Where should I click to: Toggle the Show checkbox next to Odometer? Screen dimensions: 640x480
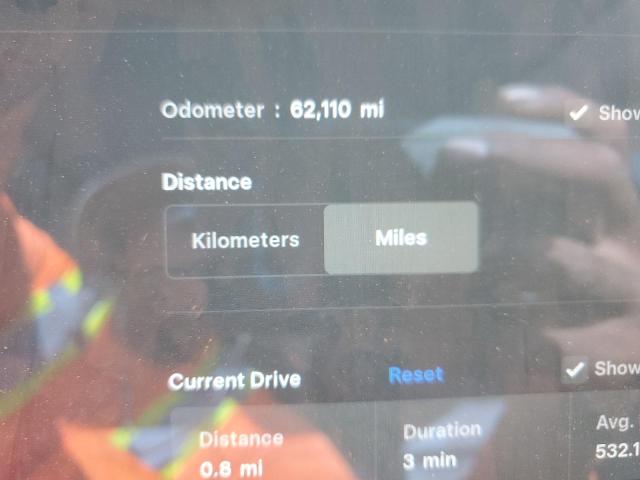tap(578, 113)
